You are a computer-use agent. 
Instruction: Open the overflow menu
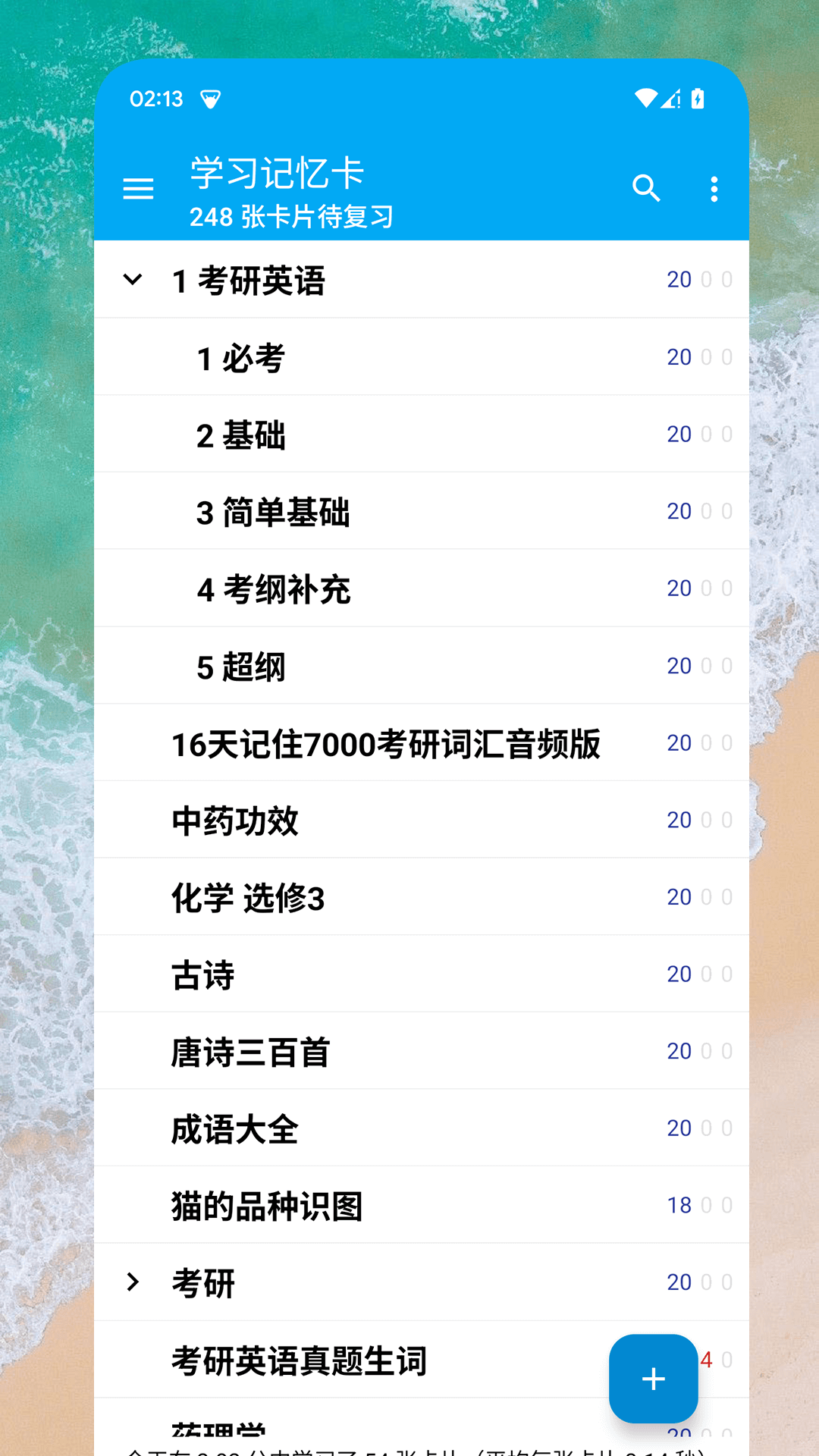click(x=714, y=188)
